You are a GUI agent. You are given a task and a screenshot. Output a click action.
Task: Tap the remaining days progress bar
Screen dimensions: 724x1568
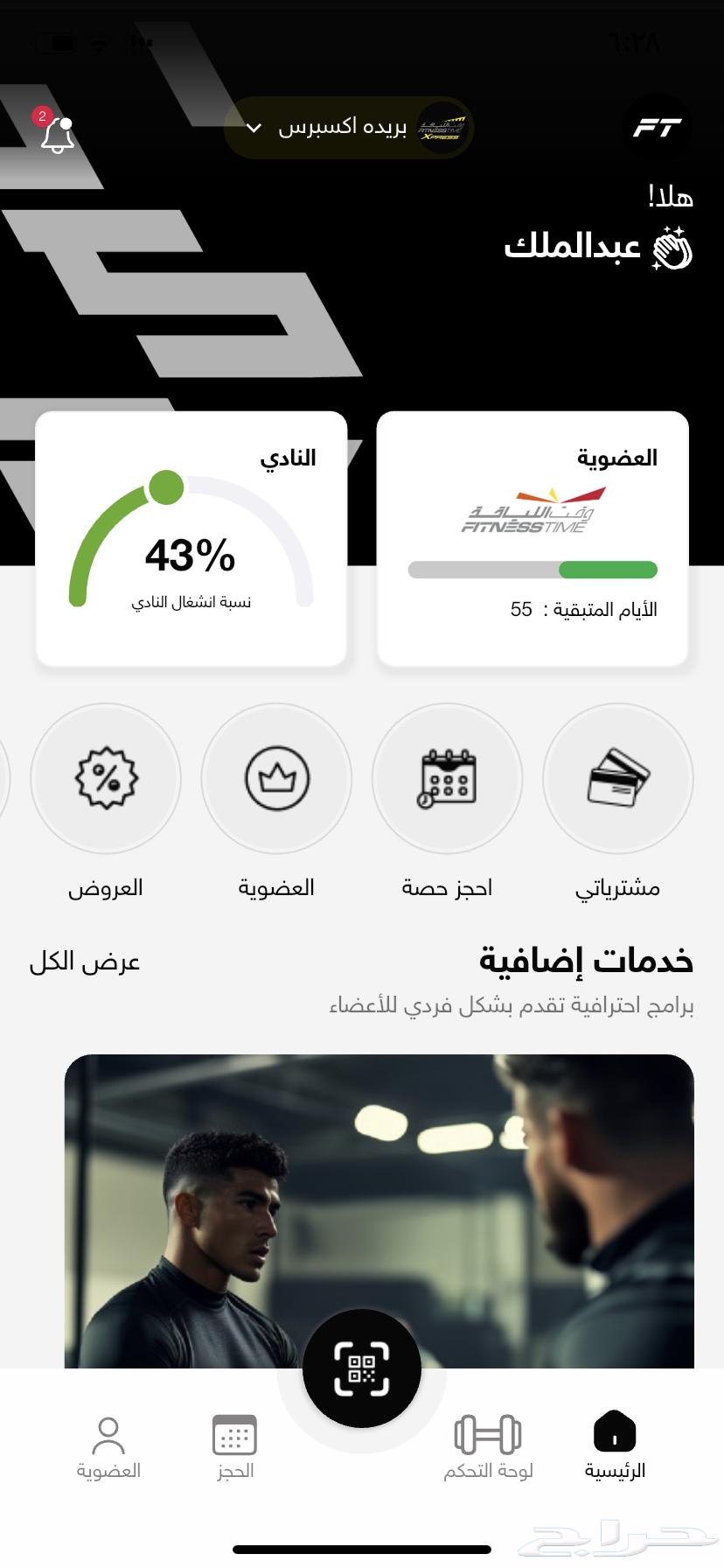tap(533, 570)
